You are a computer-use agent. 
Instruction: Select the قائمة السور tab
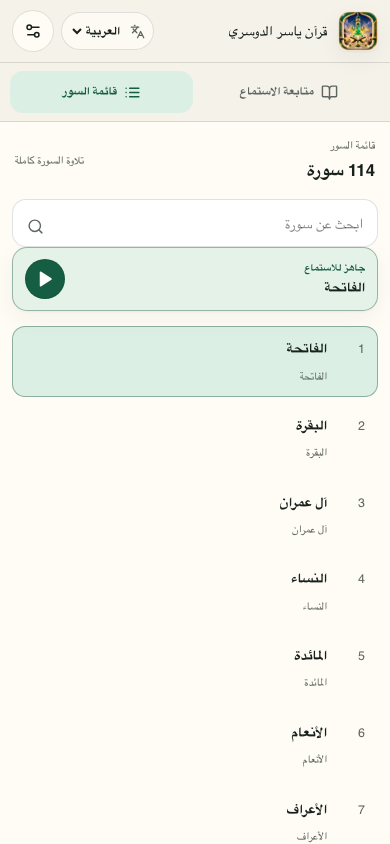coord(102,92)
